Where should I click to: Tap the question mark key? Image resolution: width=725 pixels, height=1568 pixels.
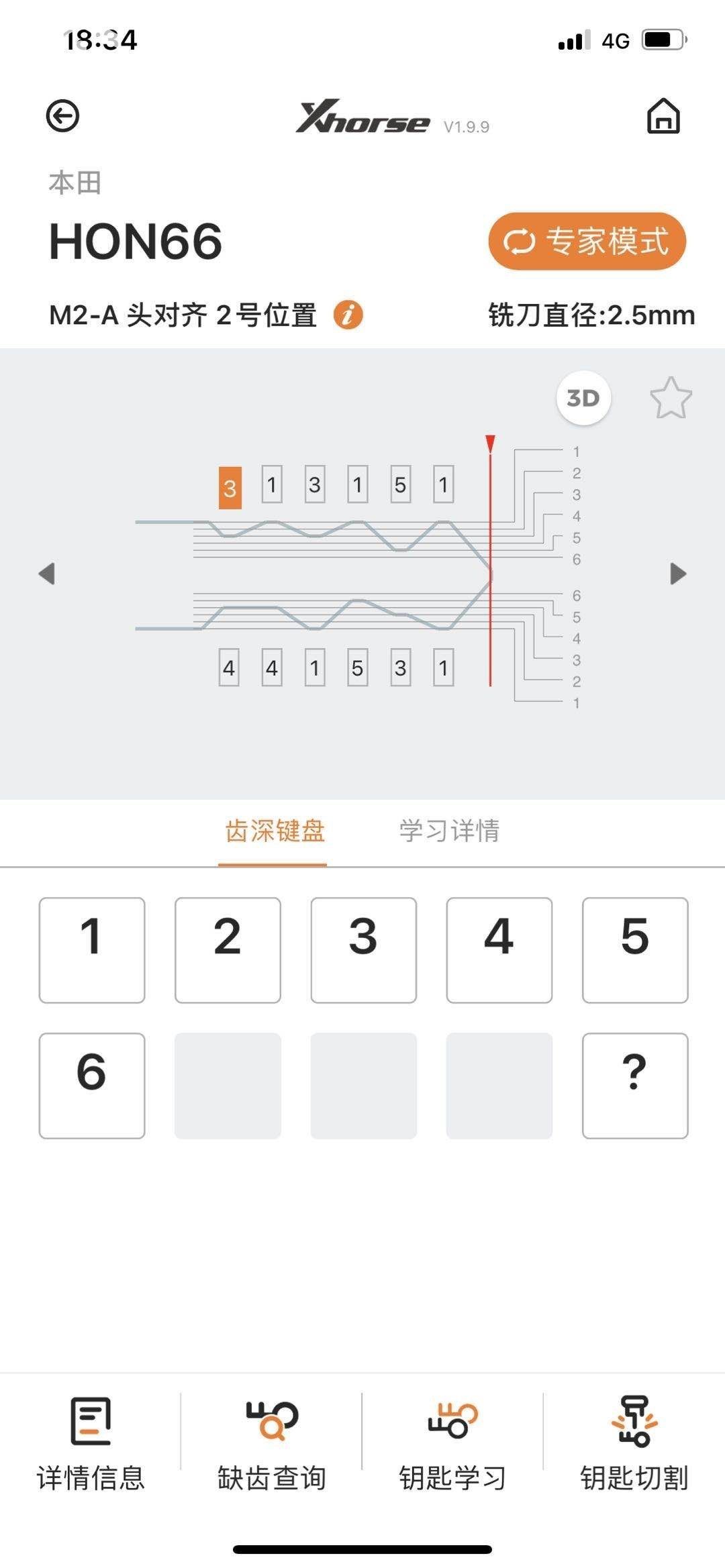coord(635,1086)
